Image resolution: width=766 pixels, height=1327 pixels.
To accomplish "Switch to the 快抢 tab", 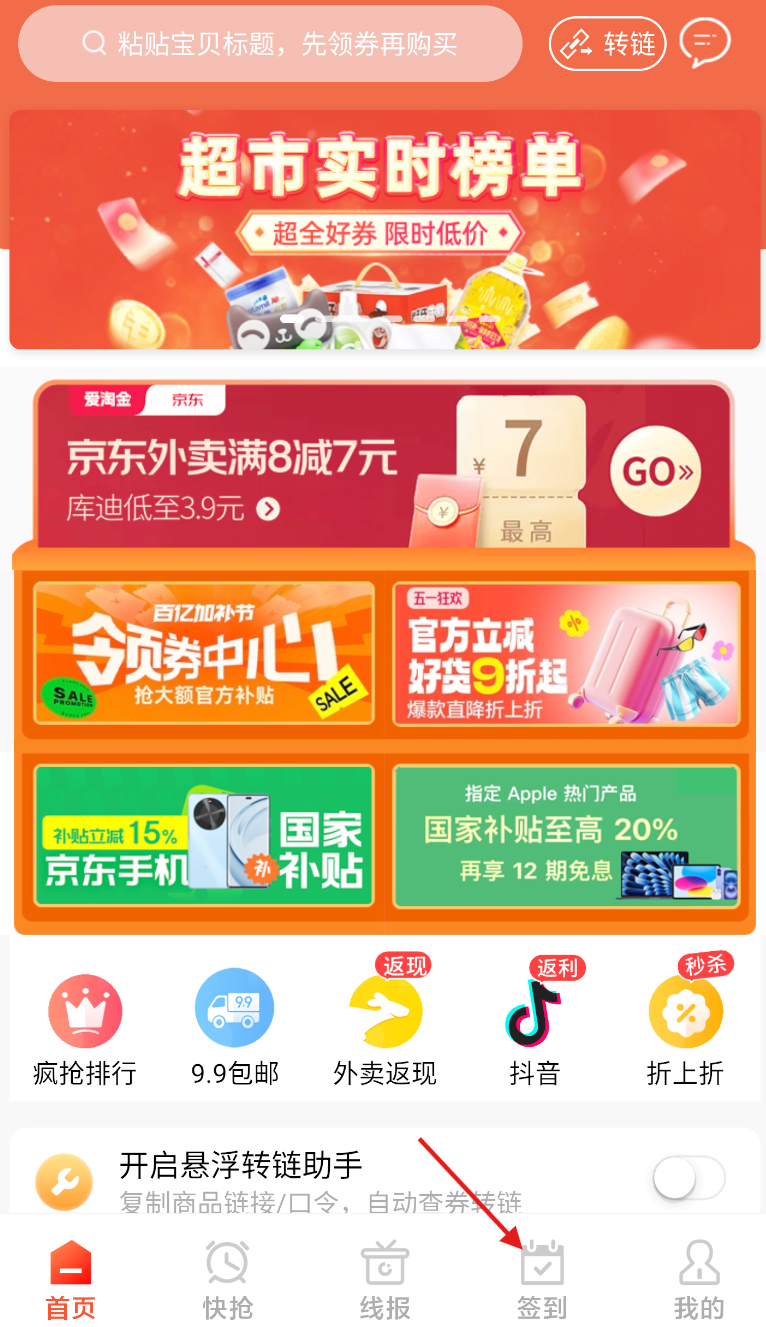I will [x=228, y=1279].
